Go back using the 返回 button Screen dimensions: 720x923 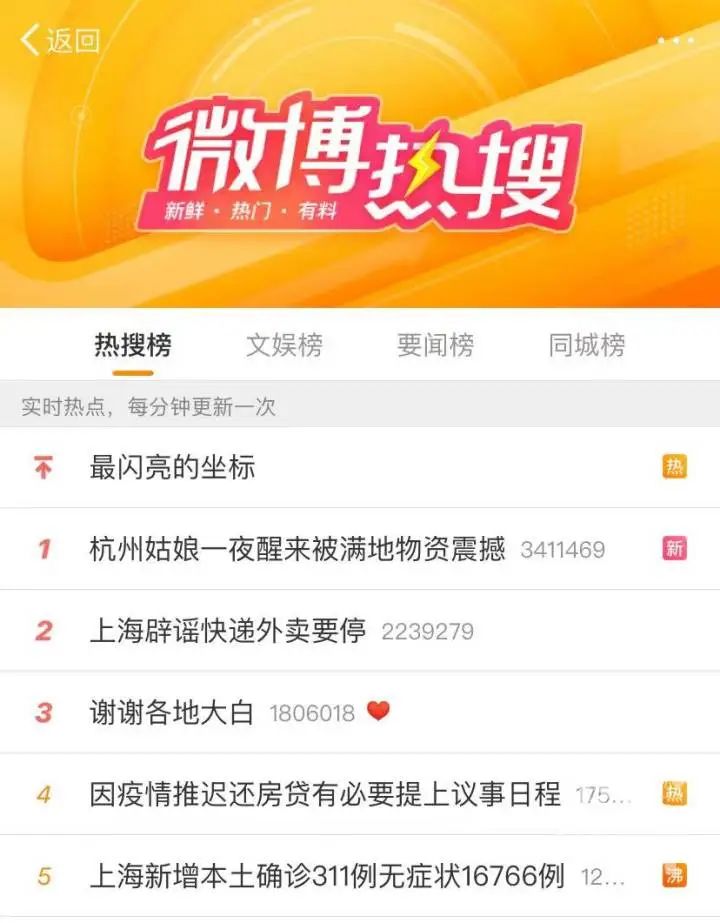tap(61, 41)
